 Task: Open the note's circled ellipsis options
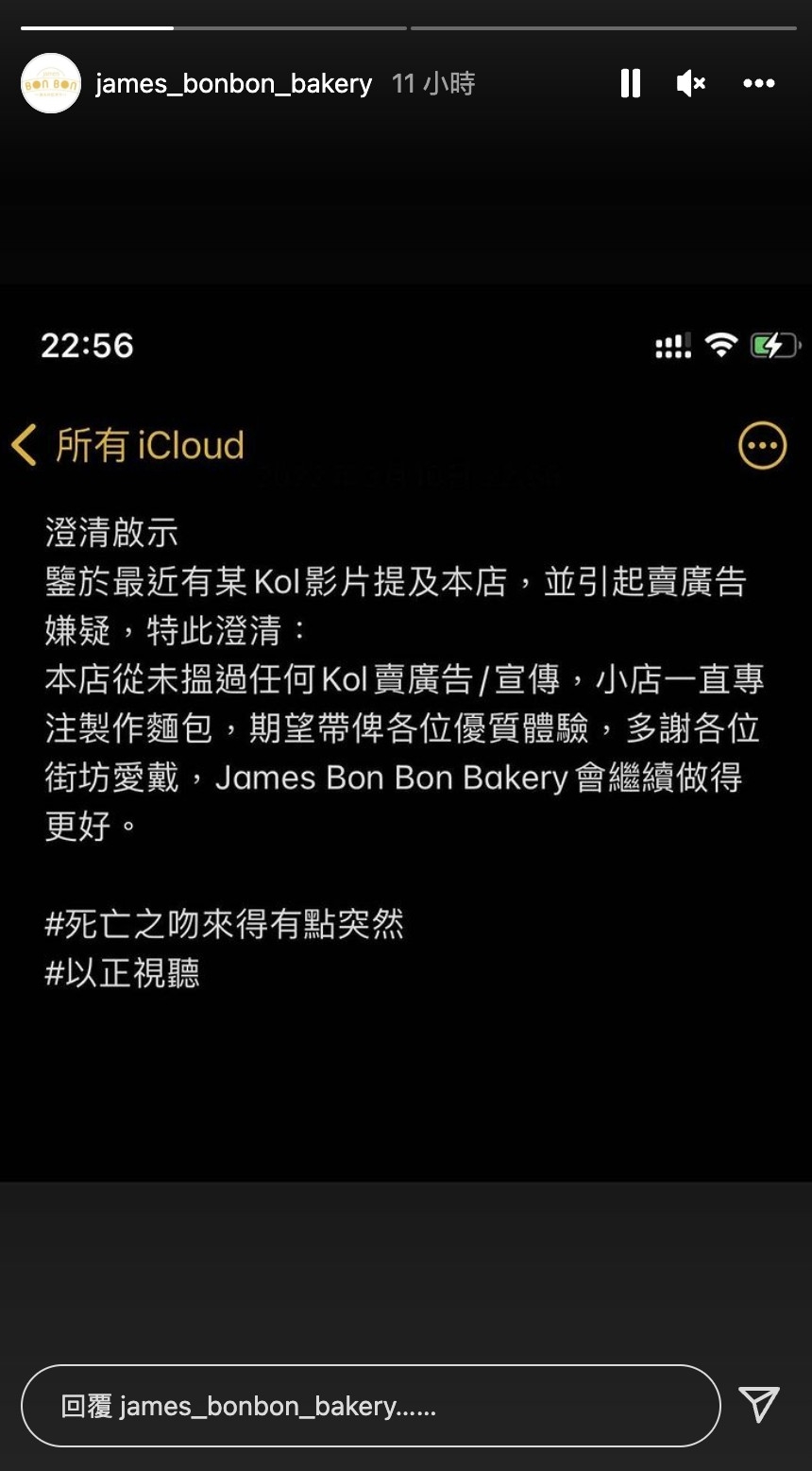tap(763, 445)
